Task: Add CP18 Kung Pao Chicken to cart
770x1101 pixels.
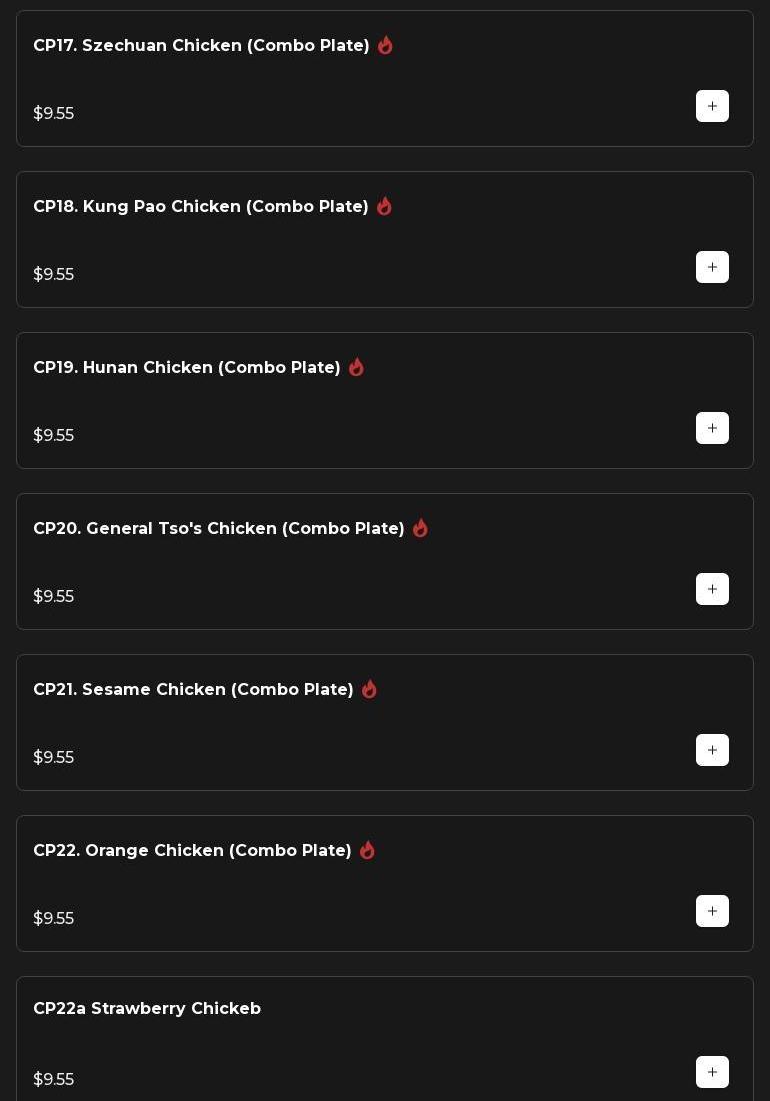Action: tap(712, 267)
